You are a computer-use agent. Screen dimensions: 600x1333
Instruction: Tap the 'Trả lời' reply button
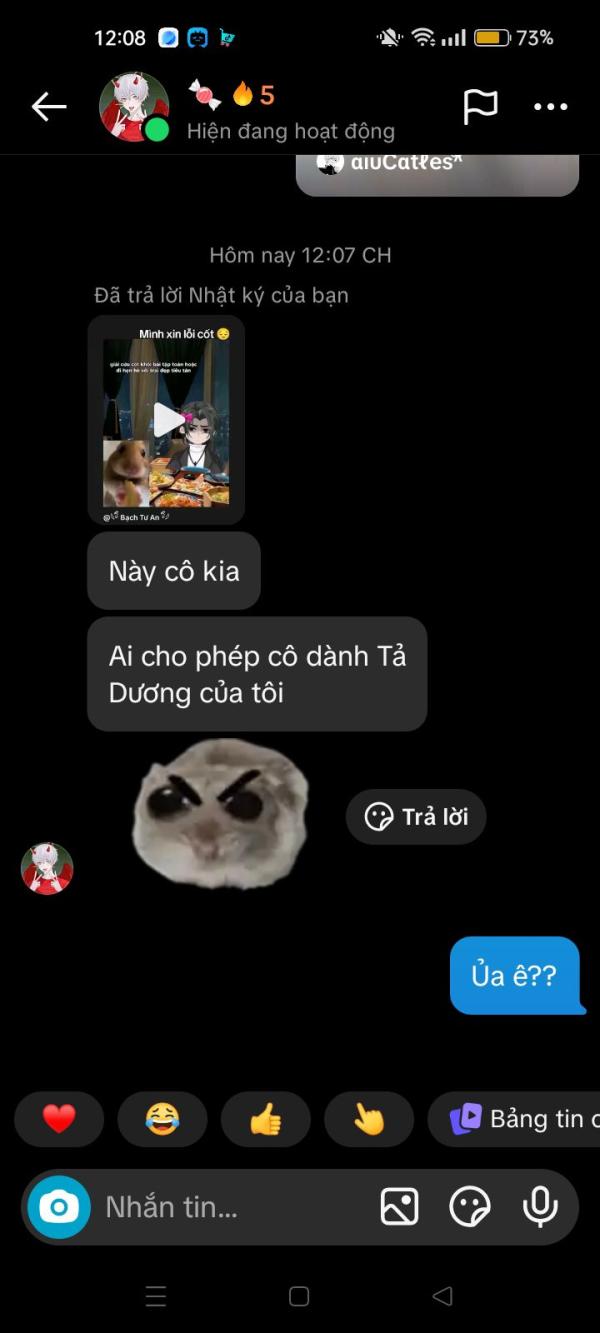[416, 817]
